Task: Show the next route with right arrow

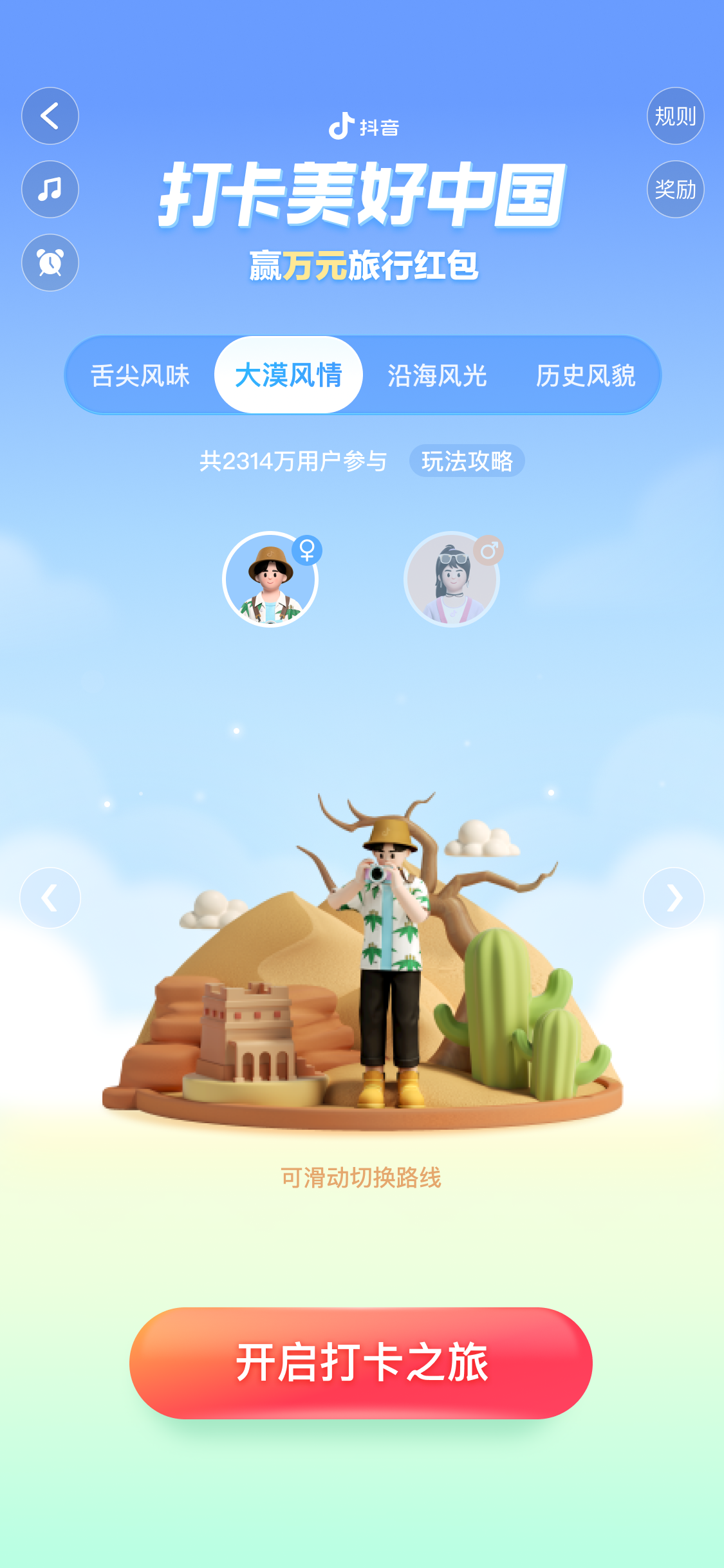Action: tap(673, 897)
